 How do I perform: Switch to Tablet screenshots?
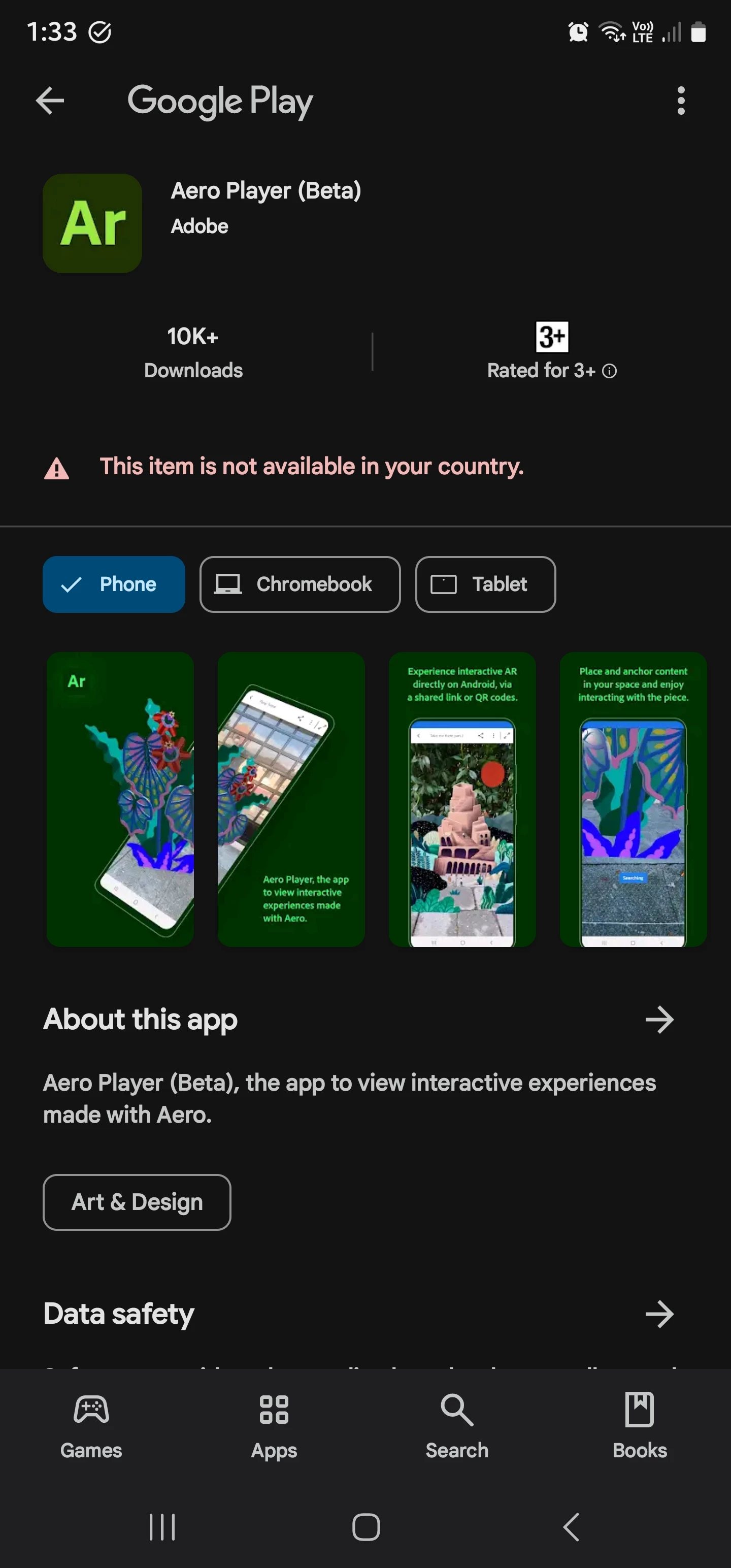pos(485,584)
